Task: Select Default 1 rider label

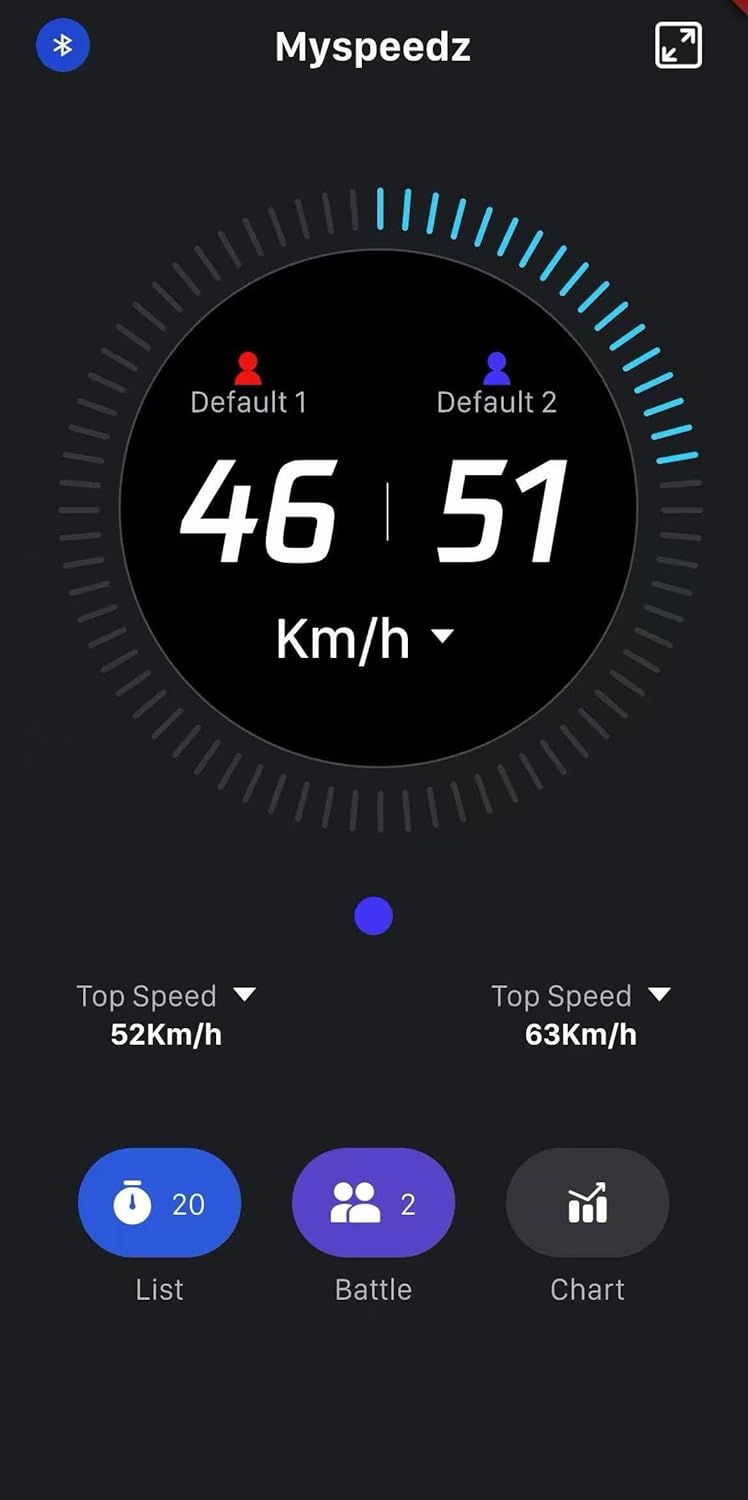Action: click(248, 402)
